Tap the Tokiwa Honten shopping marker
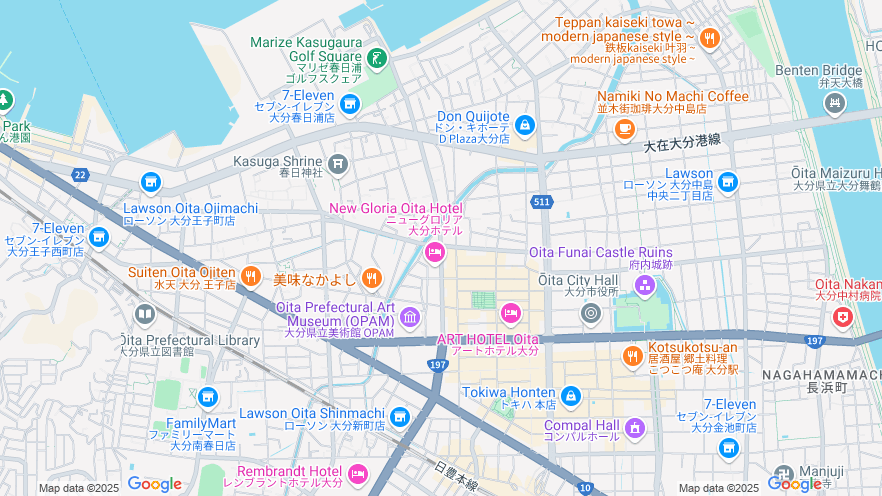 (x=571, y=396)
